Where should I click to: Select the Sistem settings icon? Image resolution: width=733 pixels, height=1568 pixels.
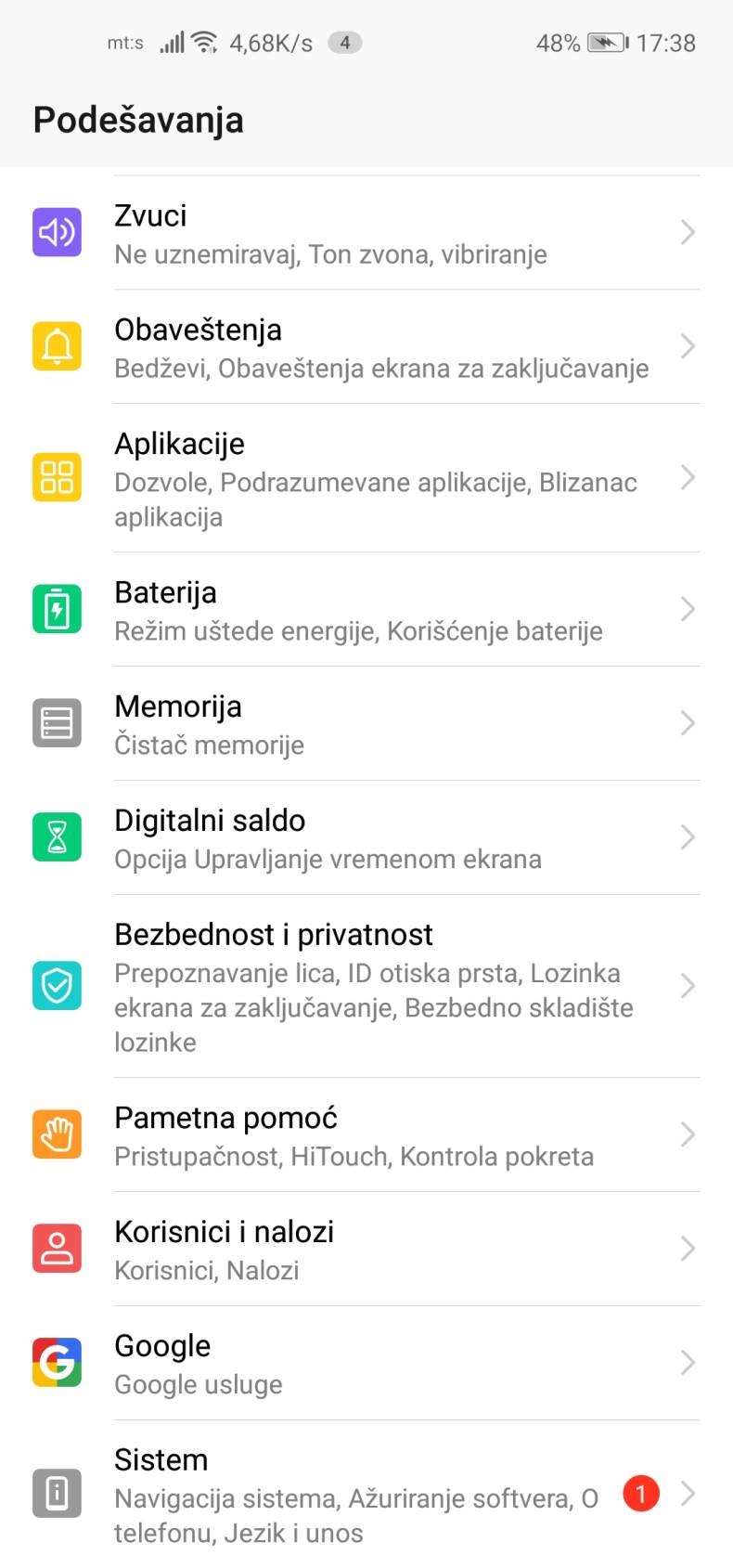tap(57, 1494)
